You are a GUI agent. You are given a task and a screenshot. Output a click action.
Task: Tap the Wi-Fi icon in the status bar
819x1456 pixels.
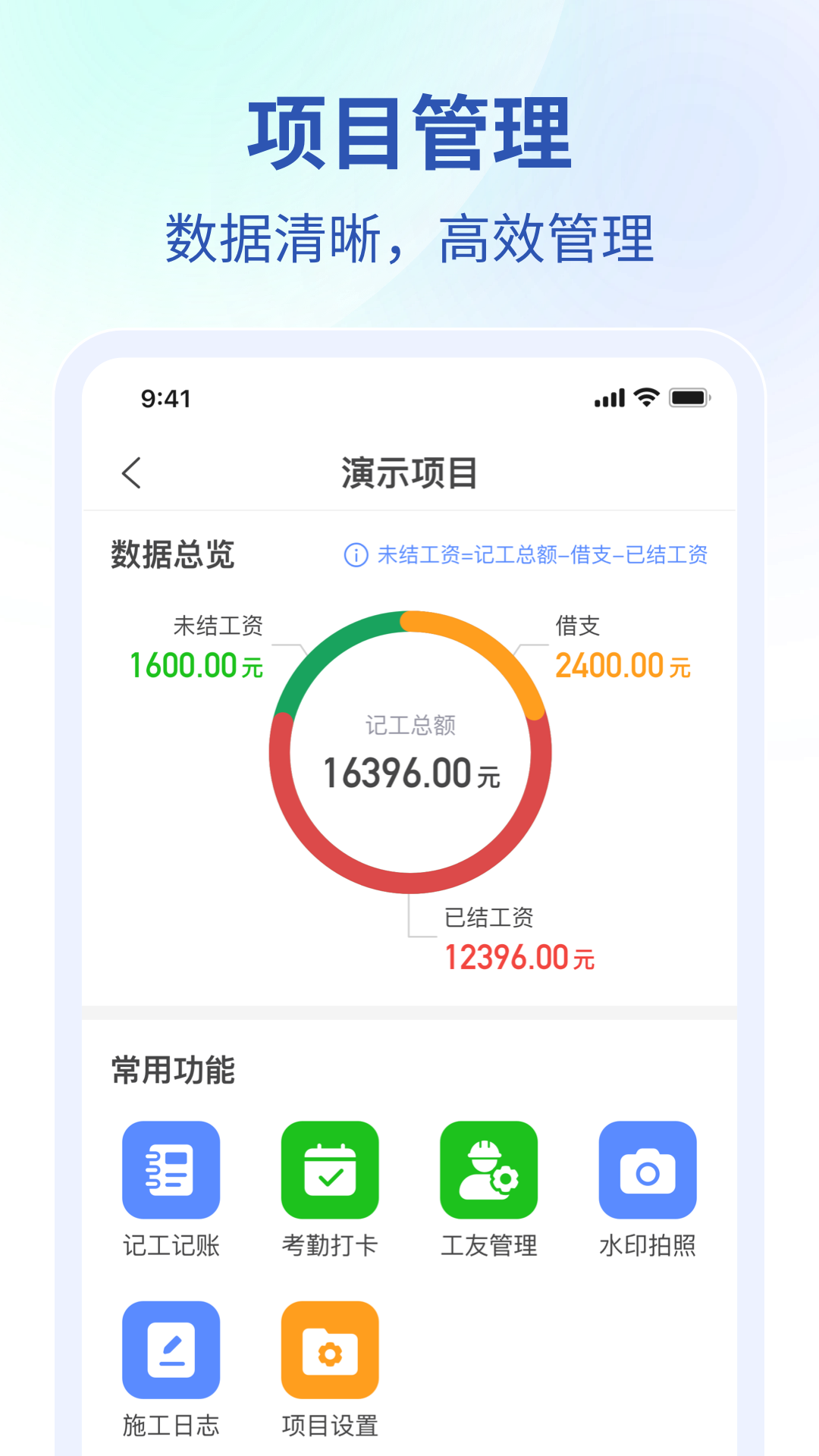click(644, 398)
